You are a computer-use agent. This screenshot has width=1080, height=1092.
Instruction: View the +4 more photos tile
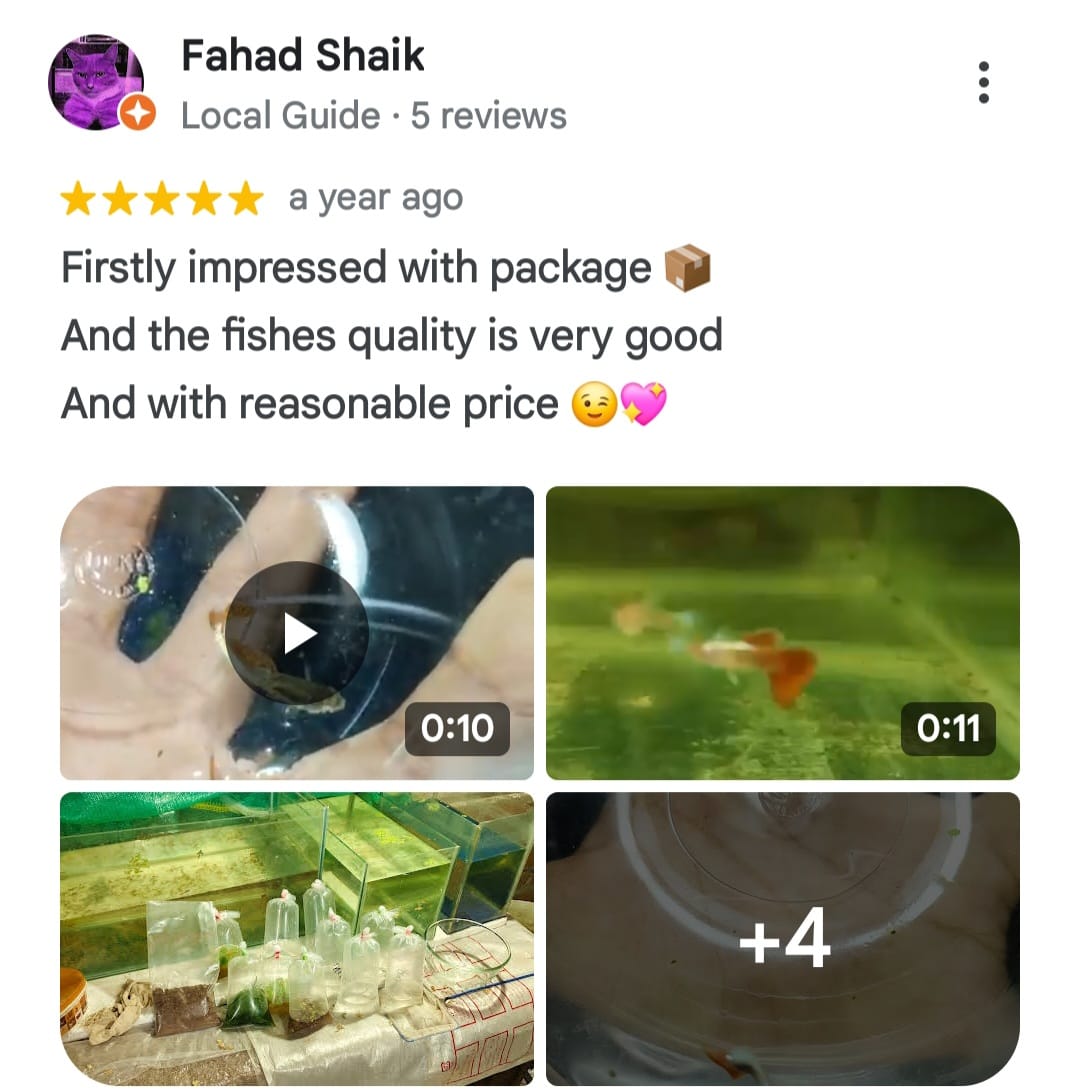point(782,937)
